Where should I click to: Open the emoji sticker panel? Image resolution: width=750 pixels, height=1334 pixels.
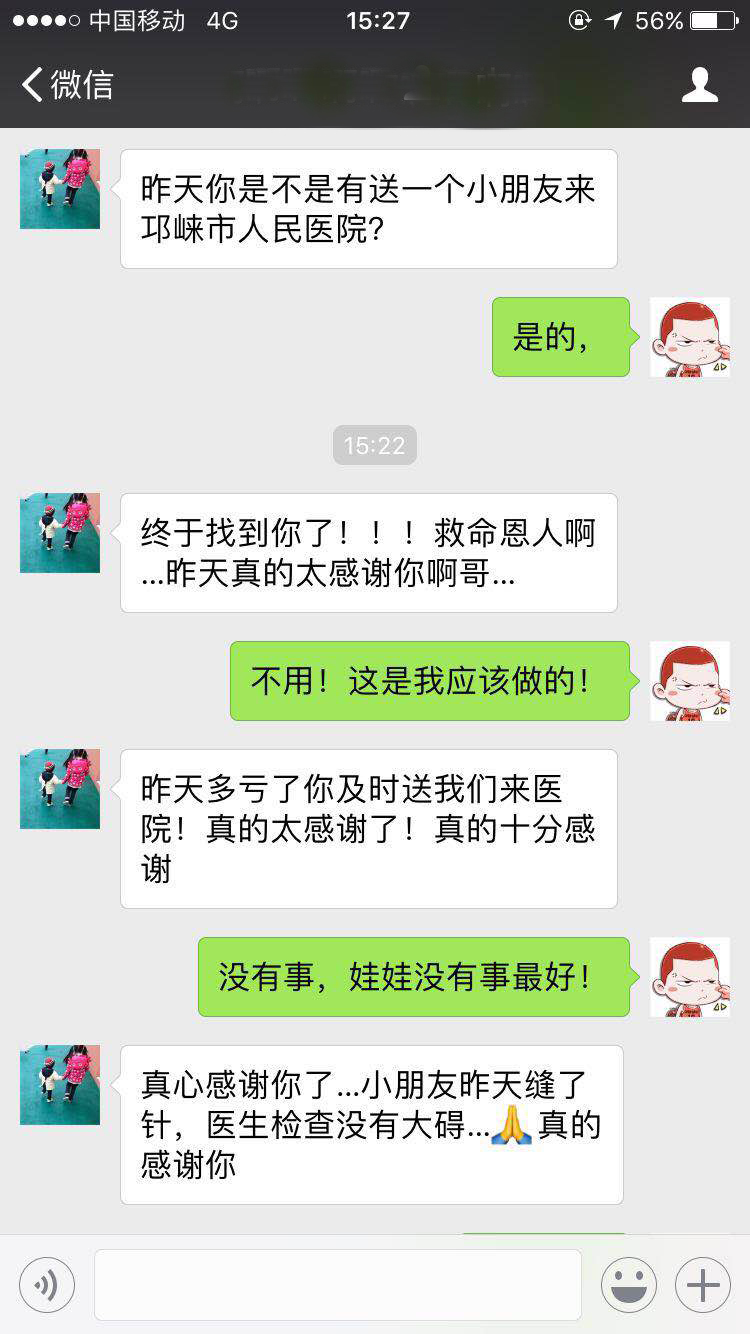[628, 1284]
